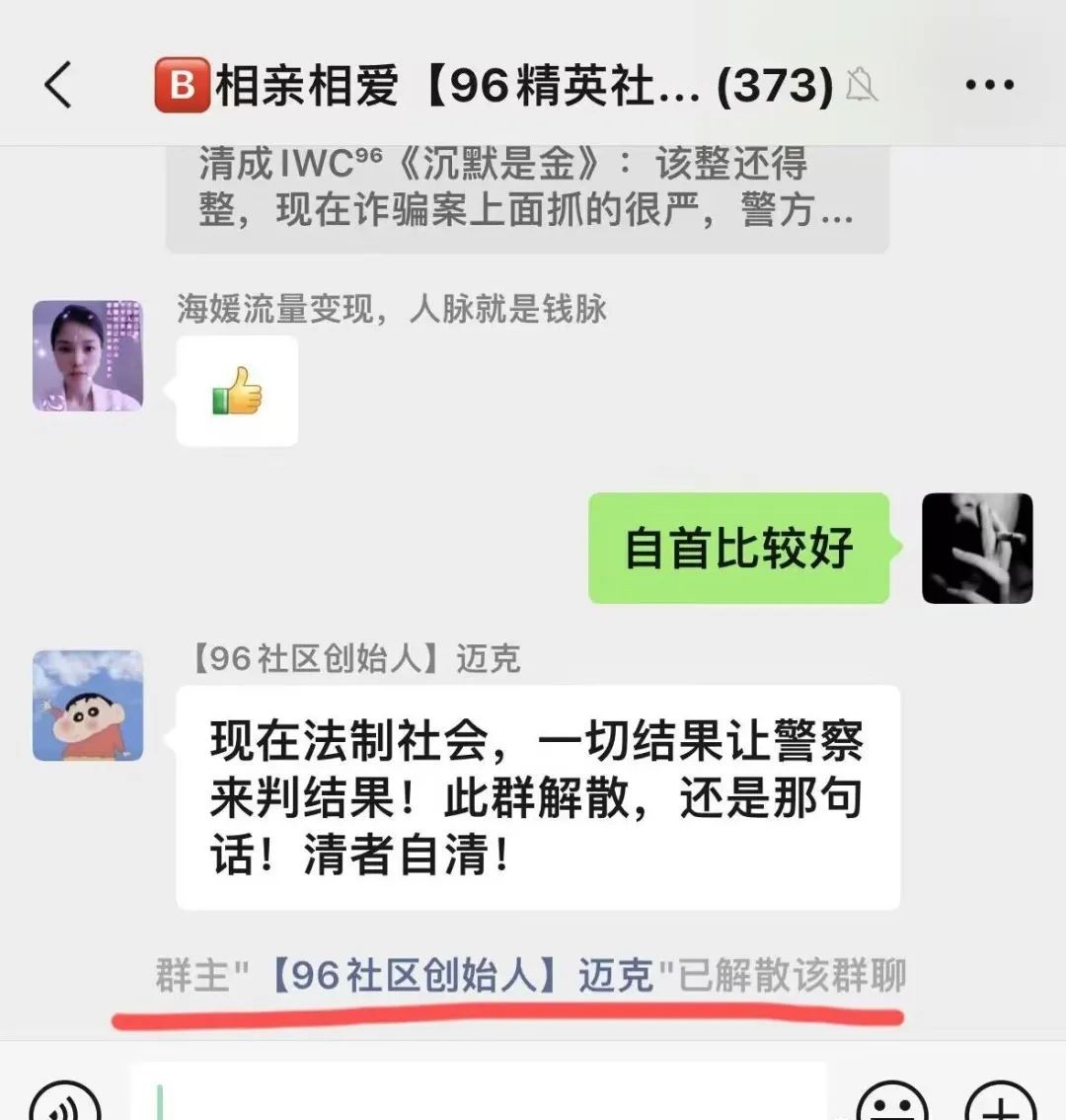Viewport: 1066px width, 1120px height.
Task: Open your own avatar beside 自首比较好
Action: coord(976,549)
